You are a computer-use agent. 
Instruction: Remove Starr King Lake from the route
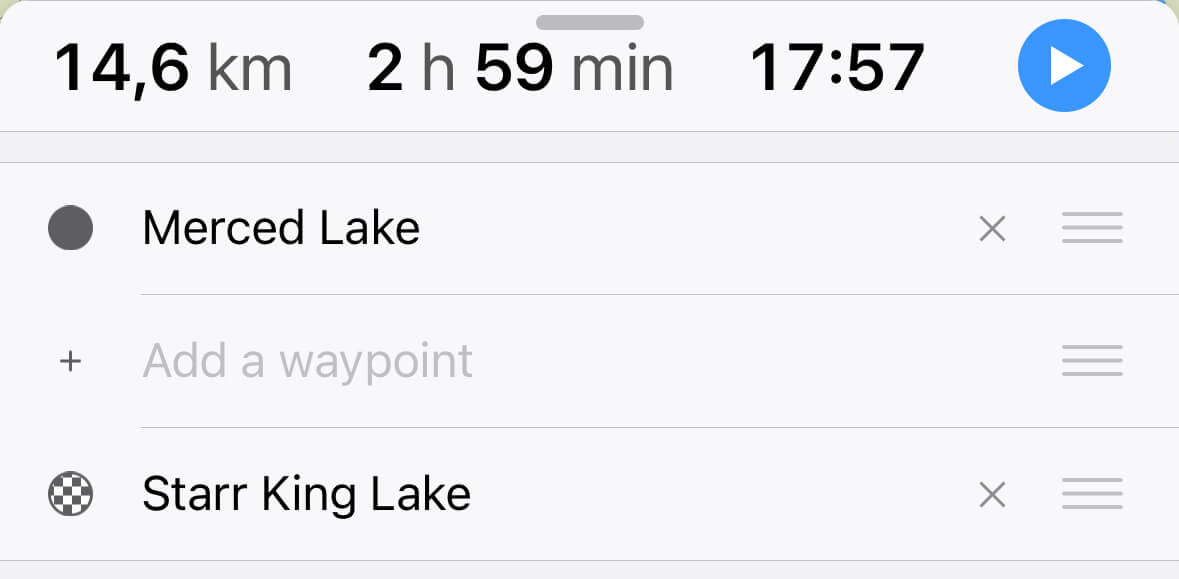[x=992, y=494]
